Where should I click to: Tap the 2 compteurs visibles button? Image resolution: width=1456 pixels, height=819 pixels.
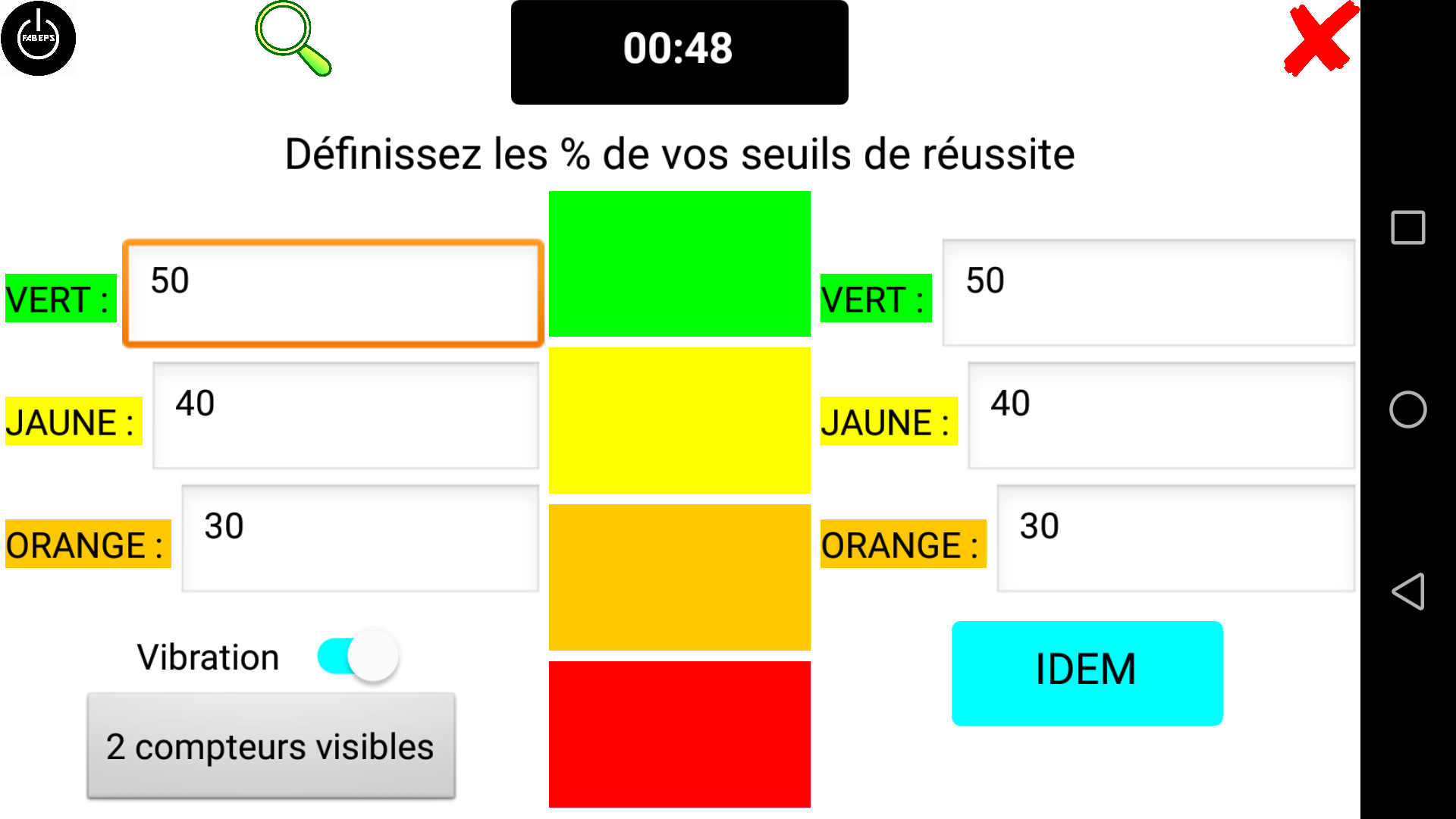point(271,746)
